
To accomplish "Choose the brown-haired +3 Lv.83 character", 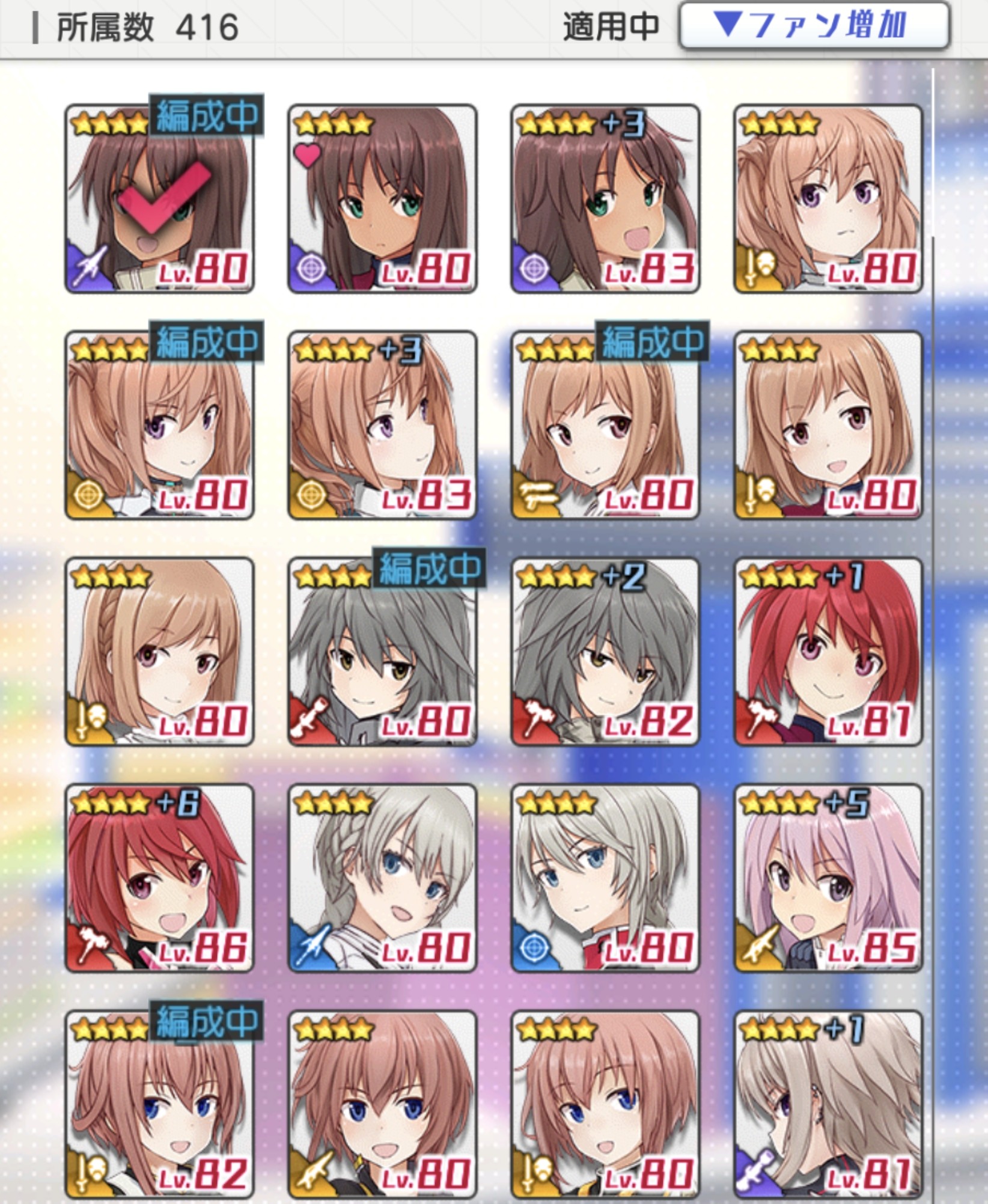I will (x=605, y=199).
